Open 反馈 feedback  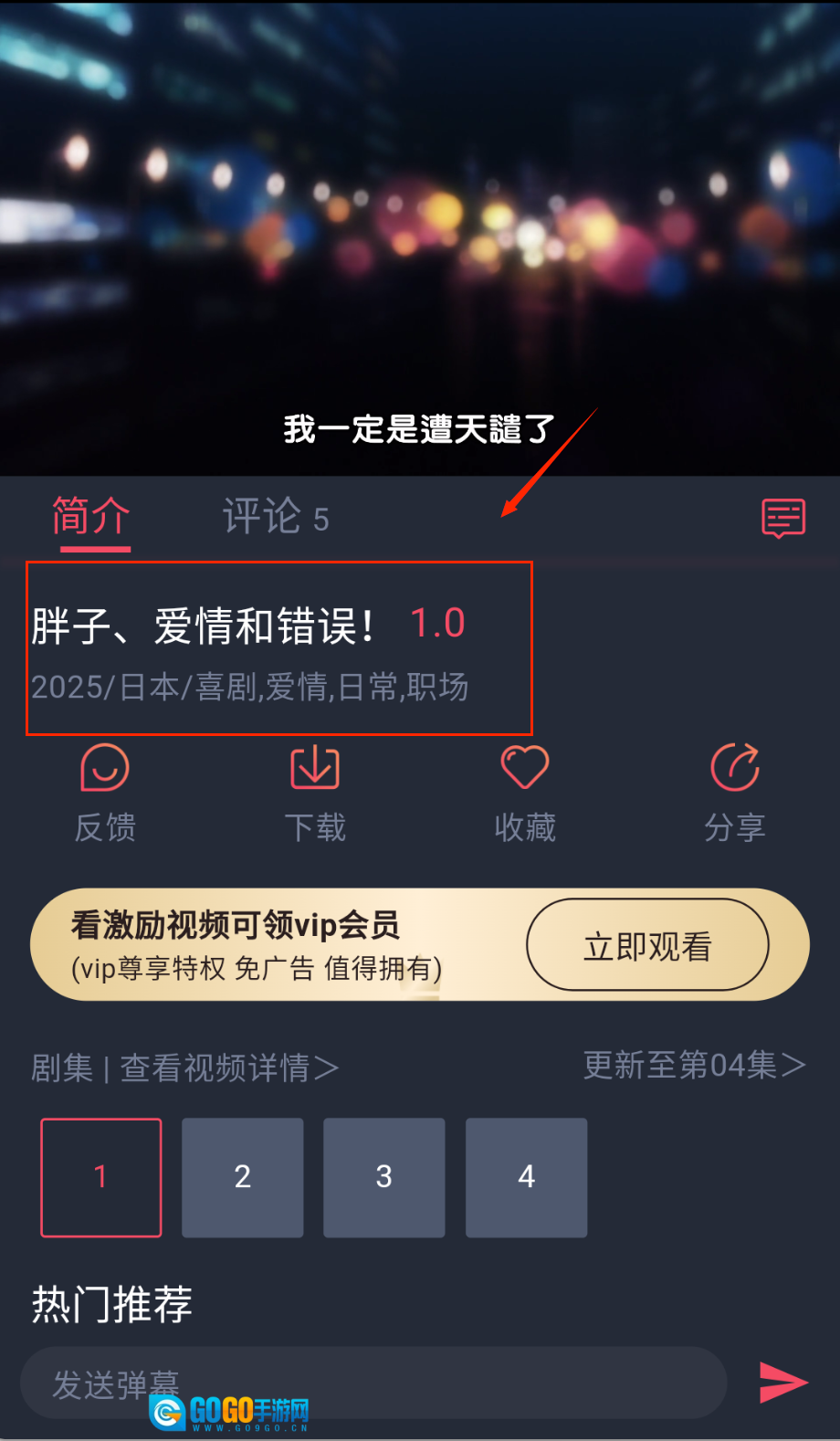click(x=105, y=791)
